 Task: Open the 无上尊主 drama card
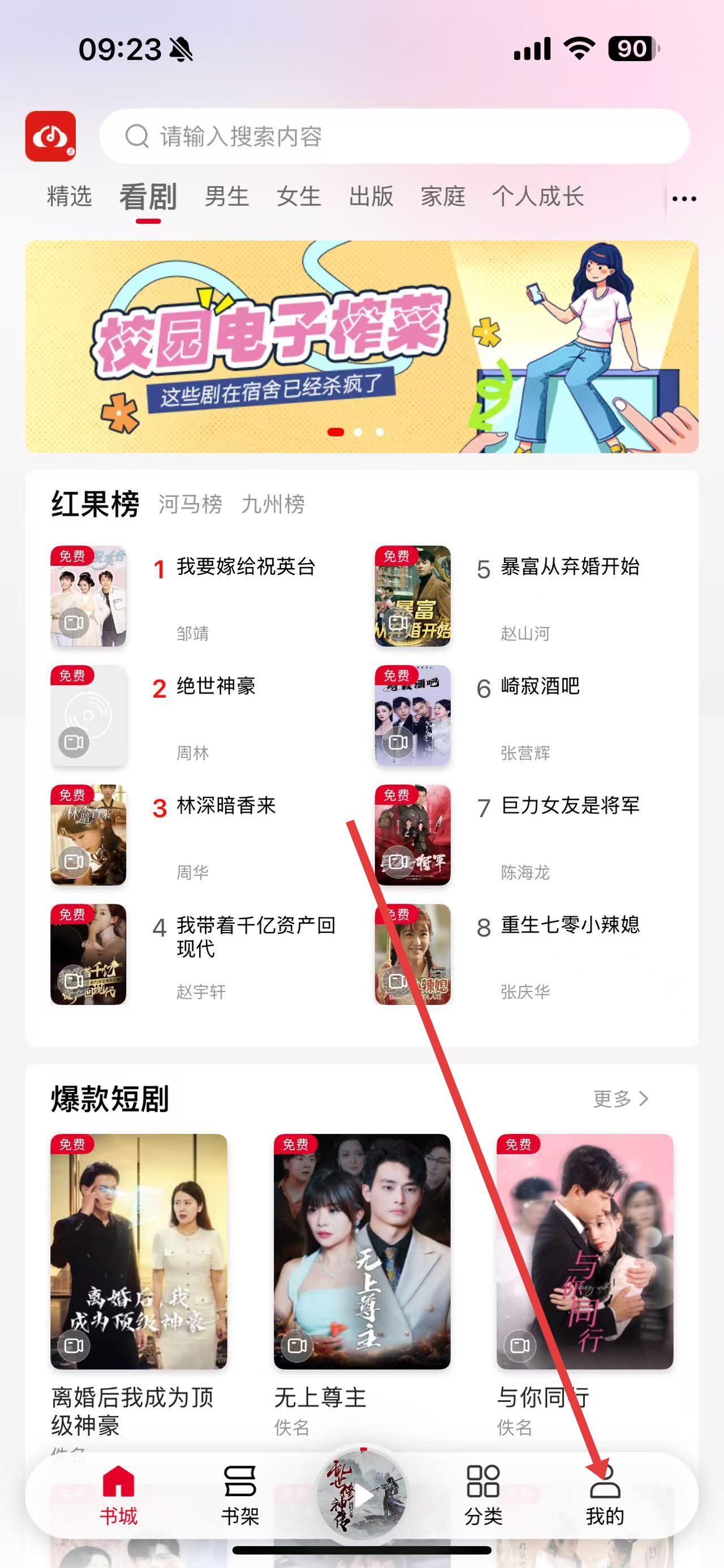point(361,1251)
